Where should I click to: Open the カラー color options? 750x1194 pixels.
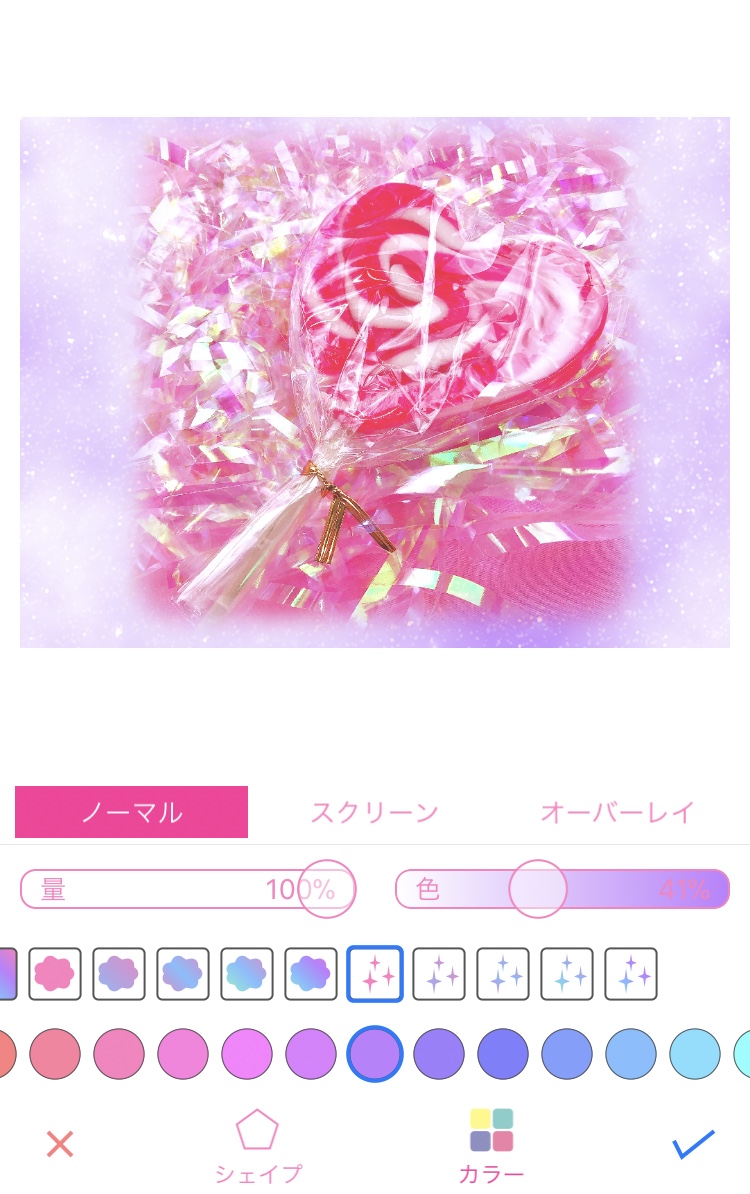(491, 1144)
